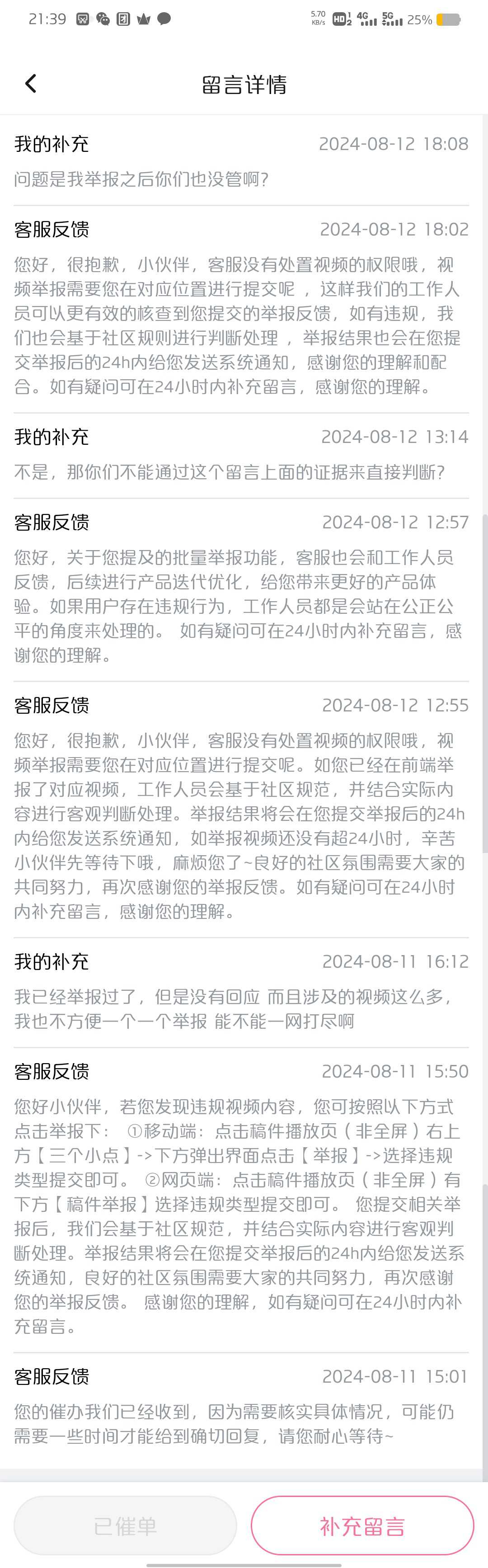The width and height of the screenshot is (488, 1568).
Task: Tap the 补充留言 button
Action: [362, 1526]
